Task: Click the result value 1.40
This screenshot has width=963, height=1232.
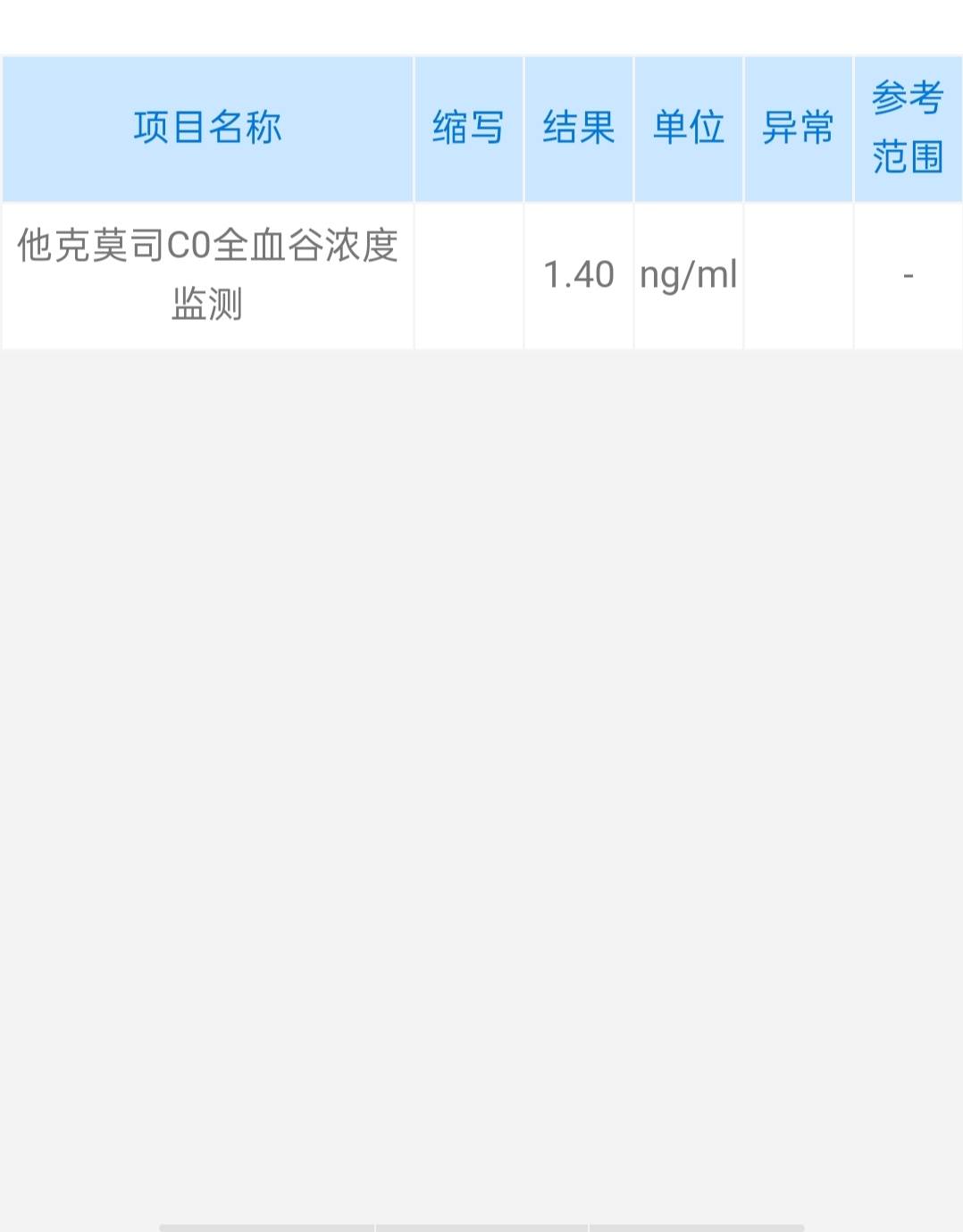Action: pyautogui.click(x=579, y=274)
